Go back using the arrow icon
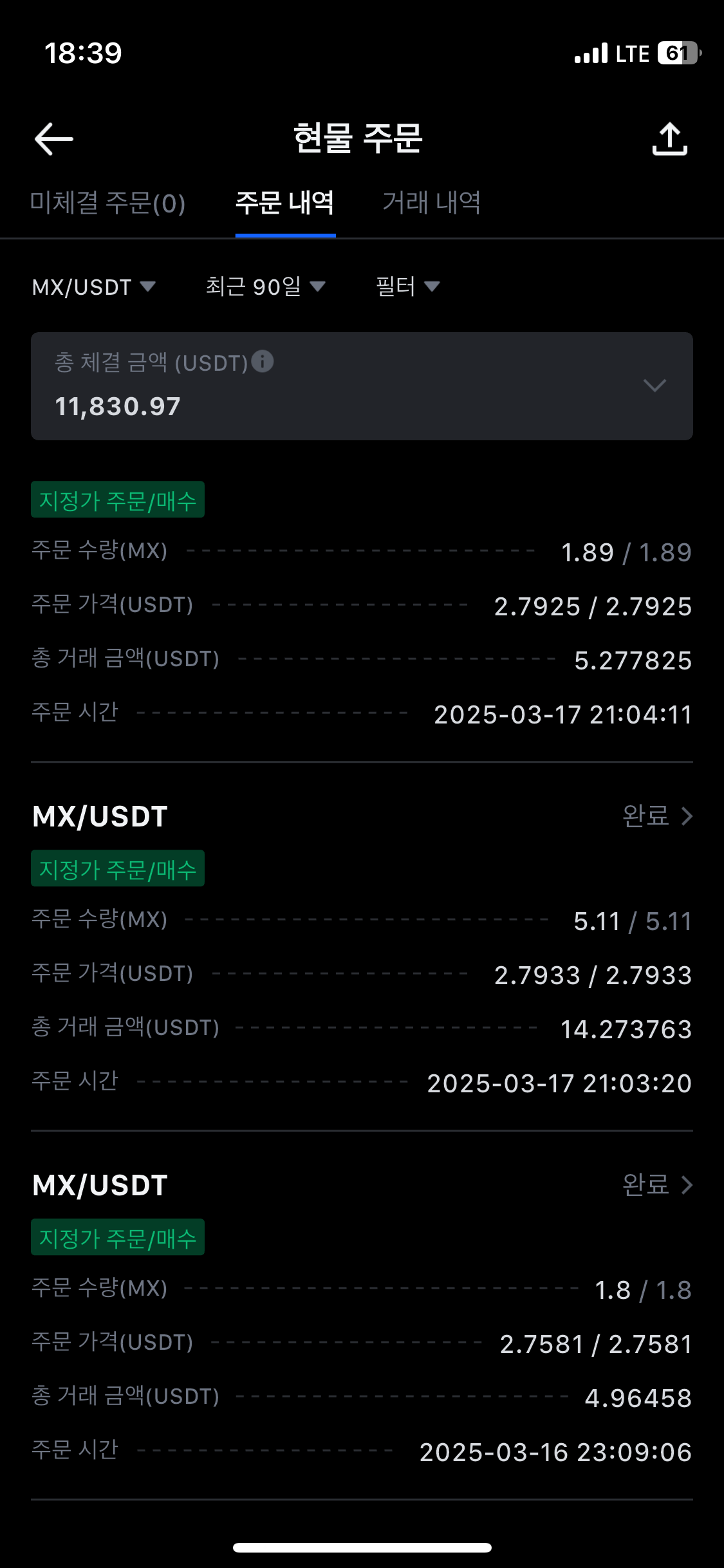 [x=53, y=139]
